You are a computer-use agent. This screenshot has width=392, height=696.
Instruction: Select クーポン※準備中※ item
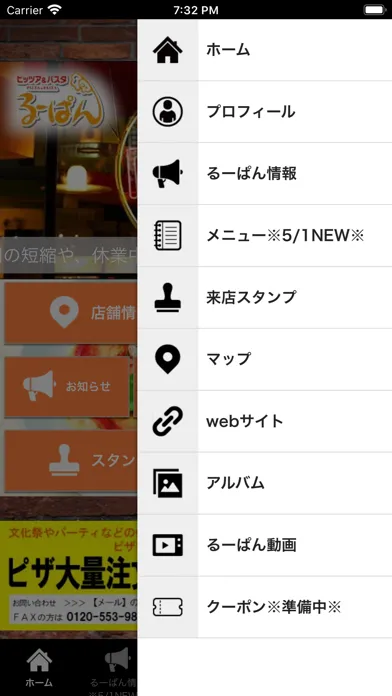(x=265, y=607)
